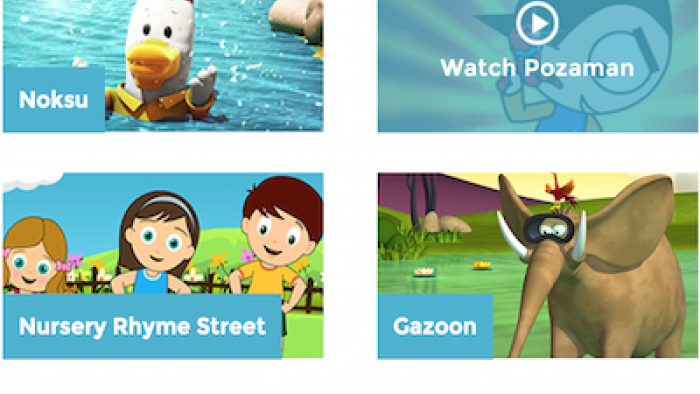Open the Nursery Rhyme Street tile
The height and width of the screenshot is (394, 700).
coord(163,265)
